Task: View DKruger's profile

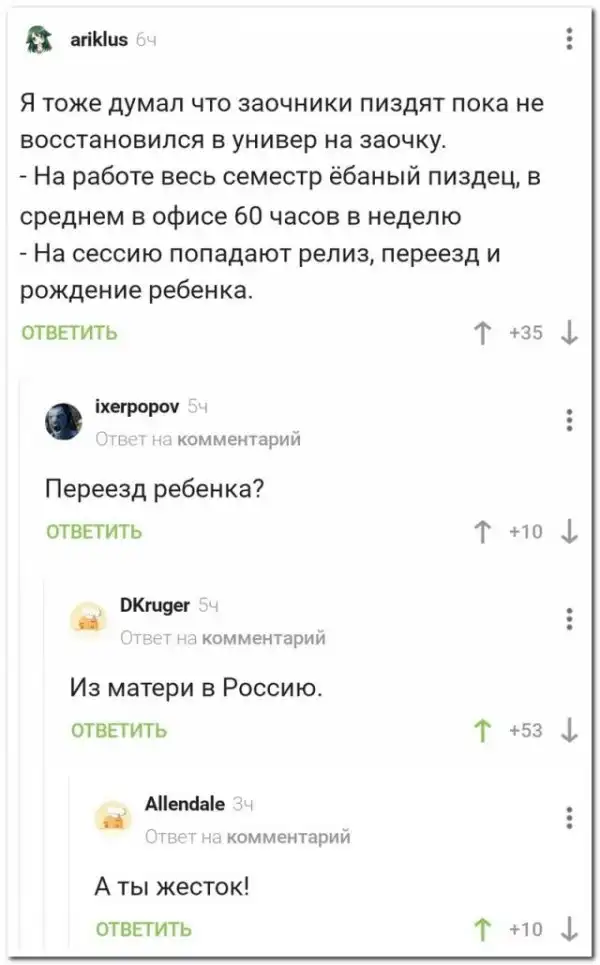Action: [x=154, y=604]
